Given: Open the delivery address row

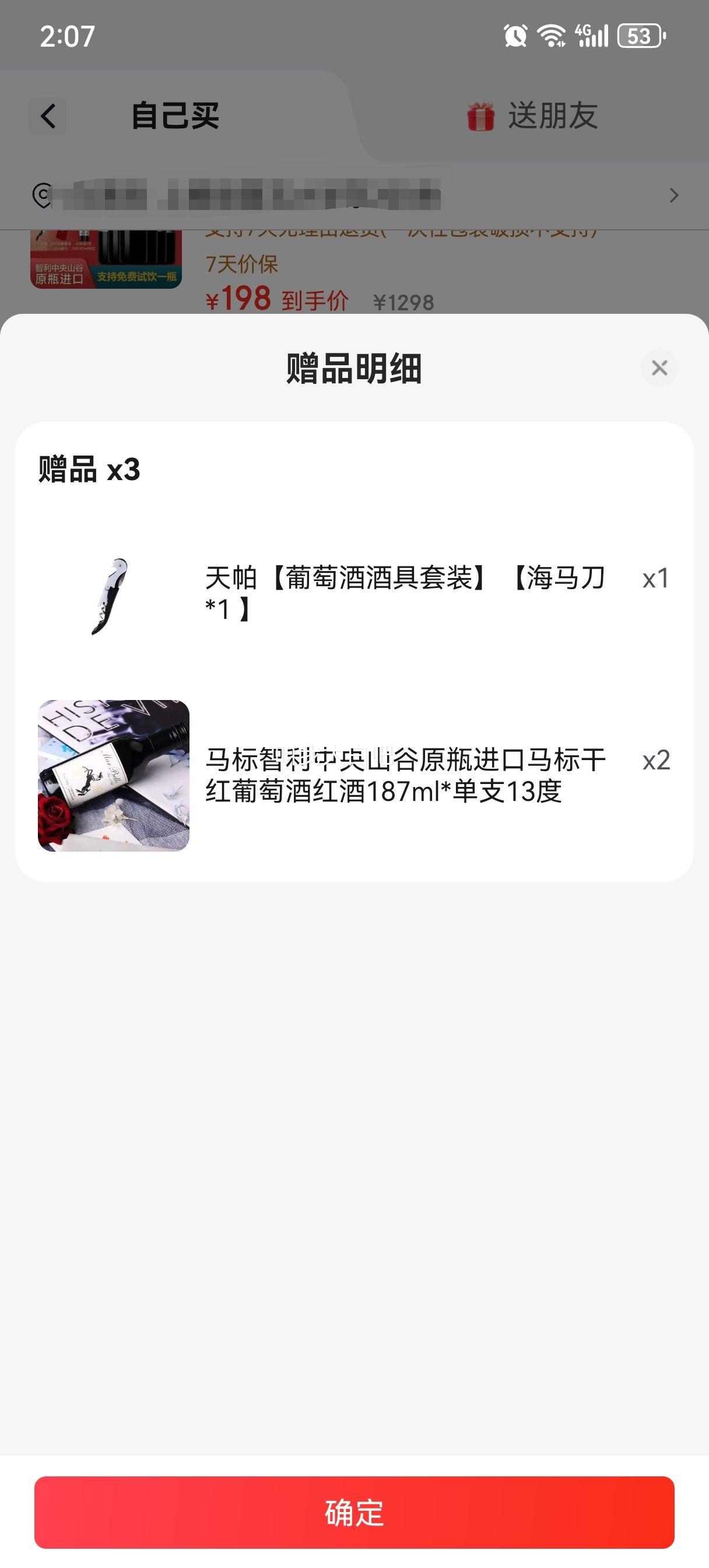Looking at the screenshot, I should (354, 195).
